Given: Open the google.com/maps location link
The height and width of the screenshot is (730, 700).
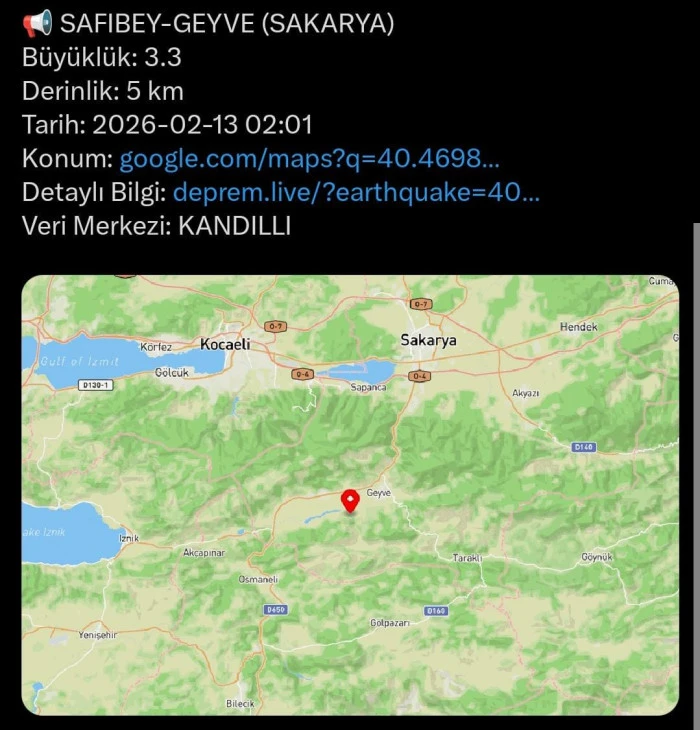Looking at the screenshot, I should coord(310,158).
